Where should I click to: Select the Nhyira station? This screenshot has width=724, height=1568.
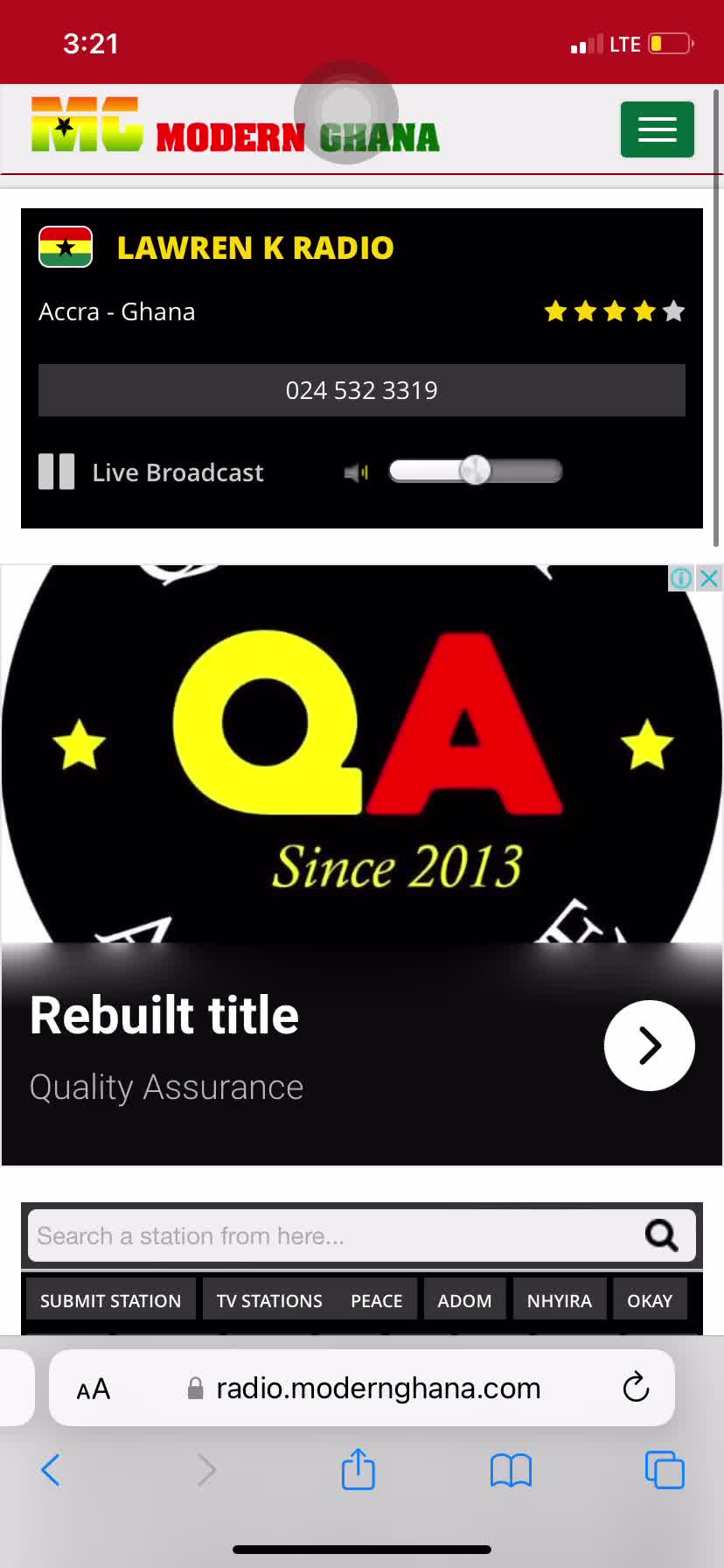click(x=560, y=1301)
